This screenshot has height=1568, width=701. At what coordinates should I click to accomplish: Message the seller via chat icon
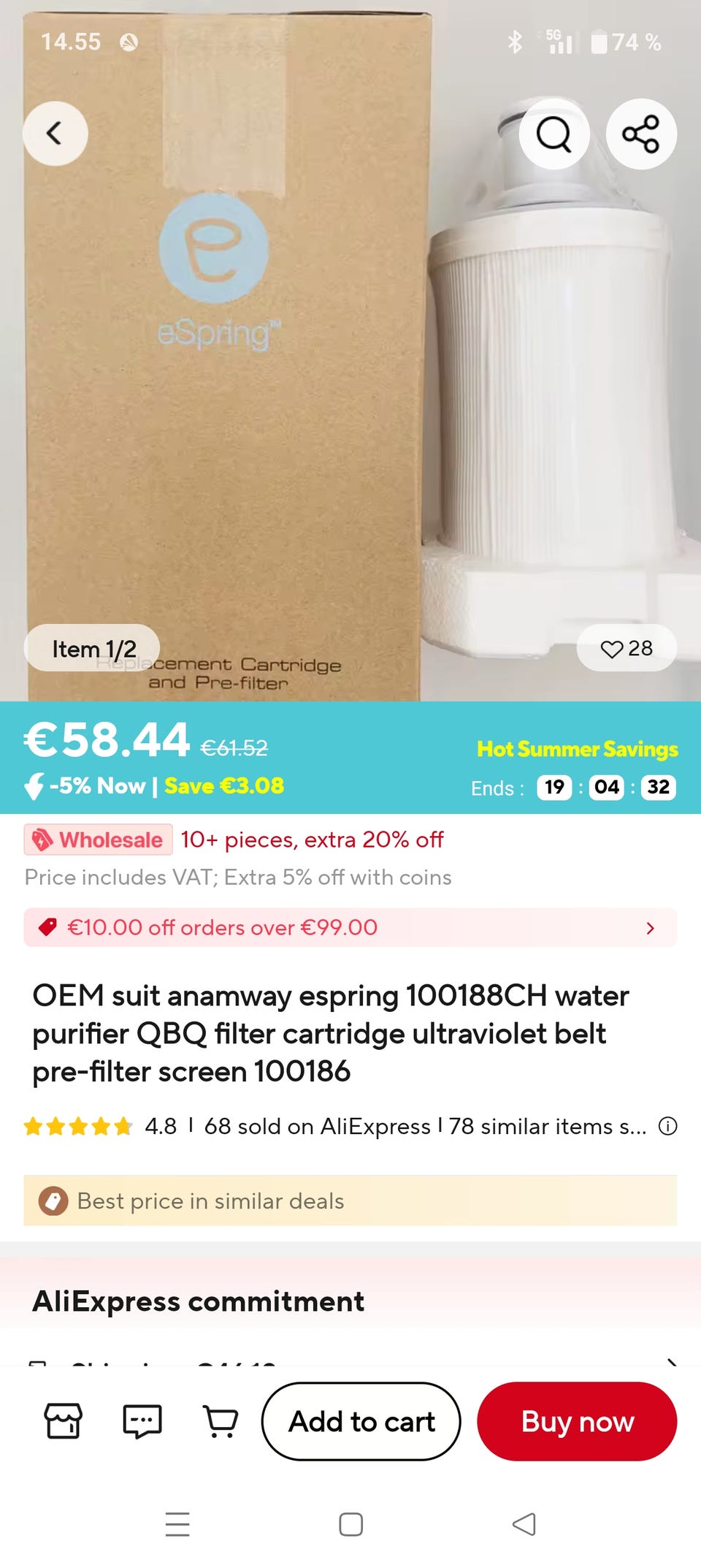(142, 1422)
